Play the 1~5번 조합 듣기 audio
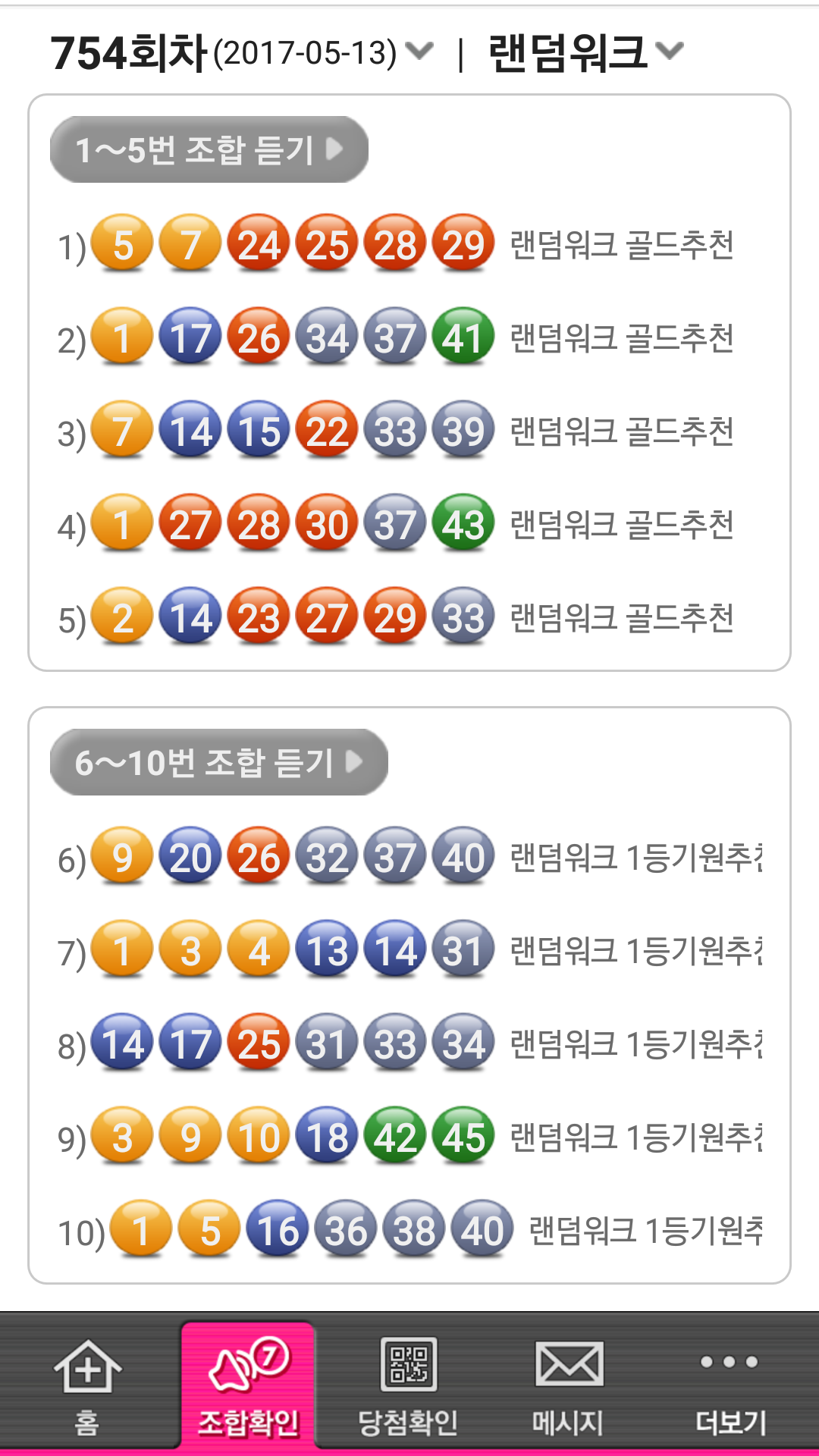 (209, 149)
